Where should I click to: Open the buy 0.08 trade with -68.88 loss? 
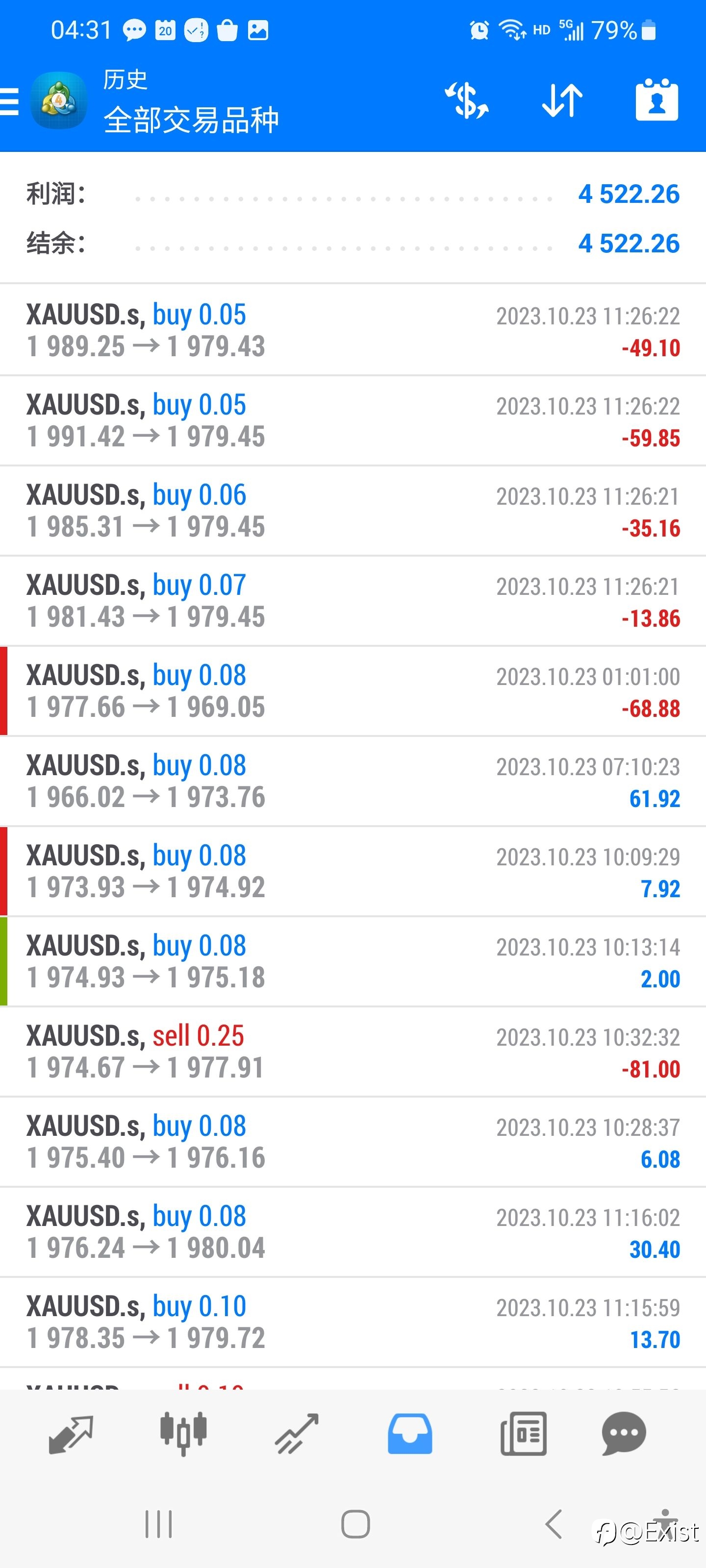353,691
